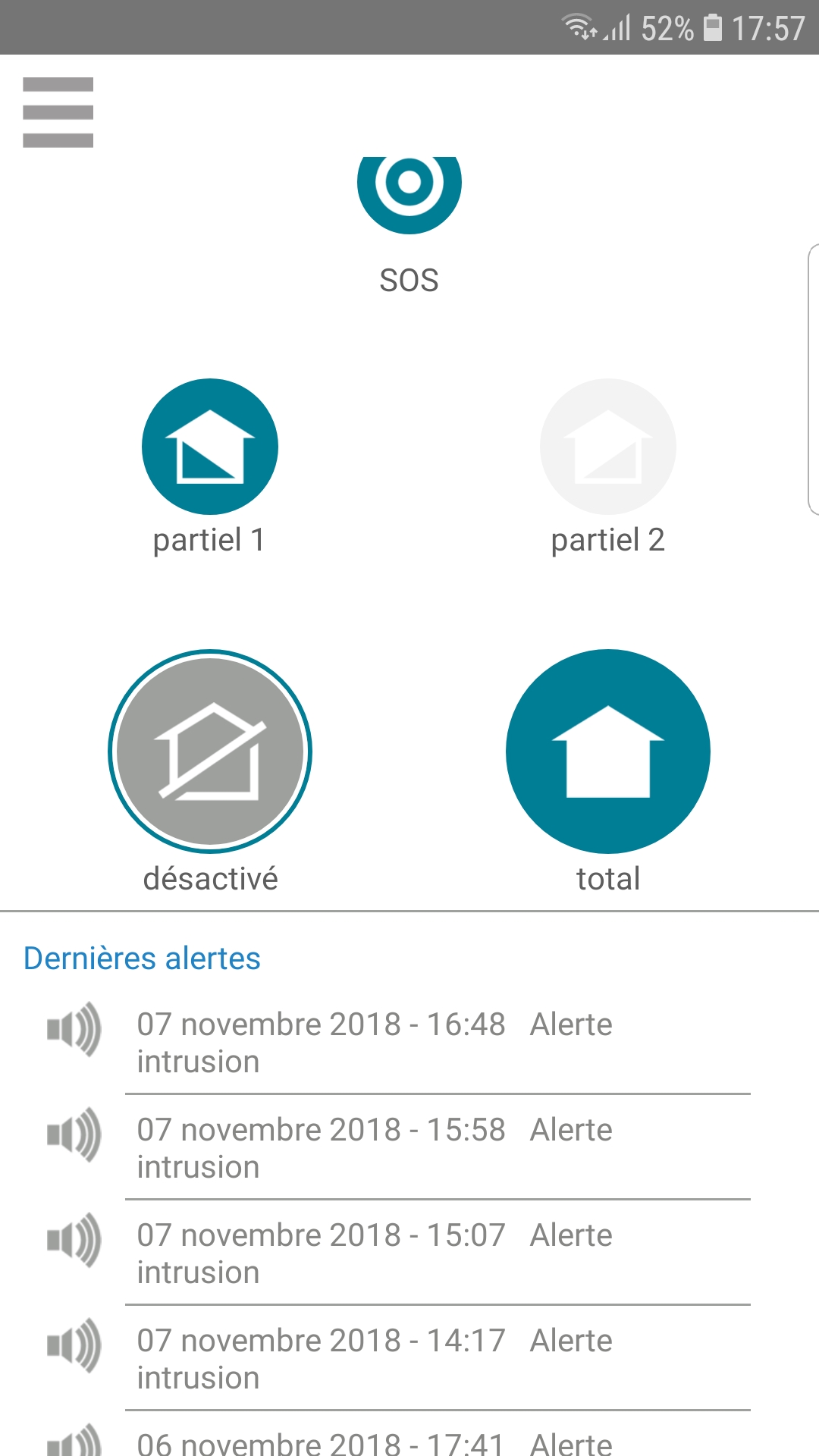819x1456 pixels.
Task: Open the 06 novembre 17:41 alert
Action: coord(375,1443)
